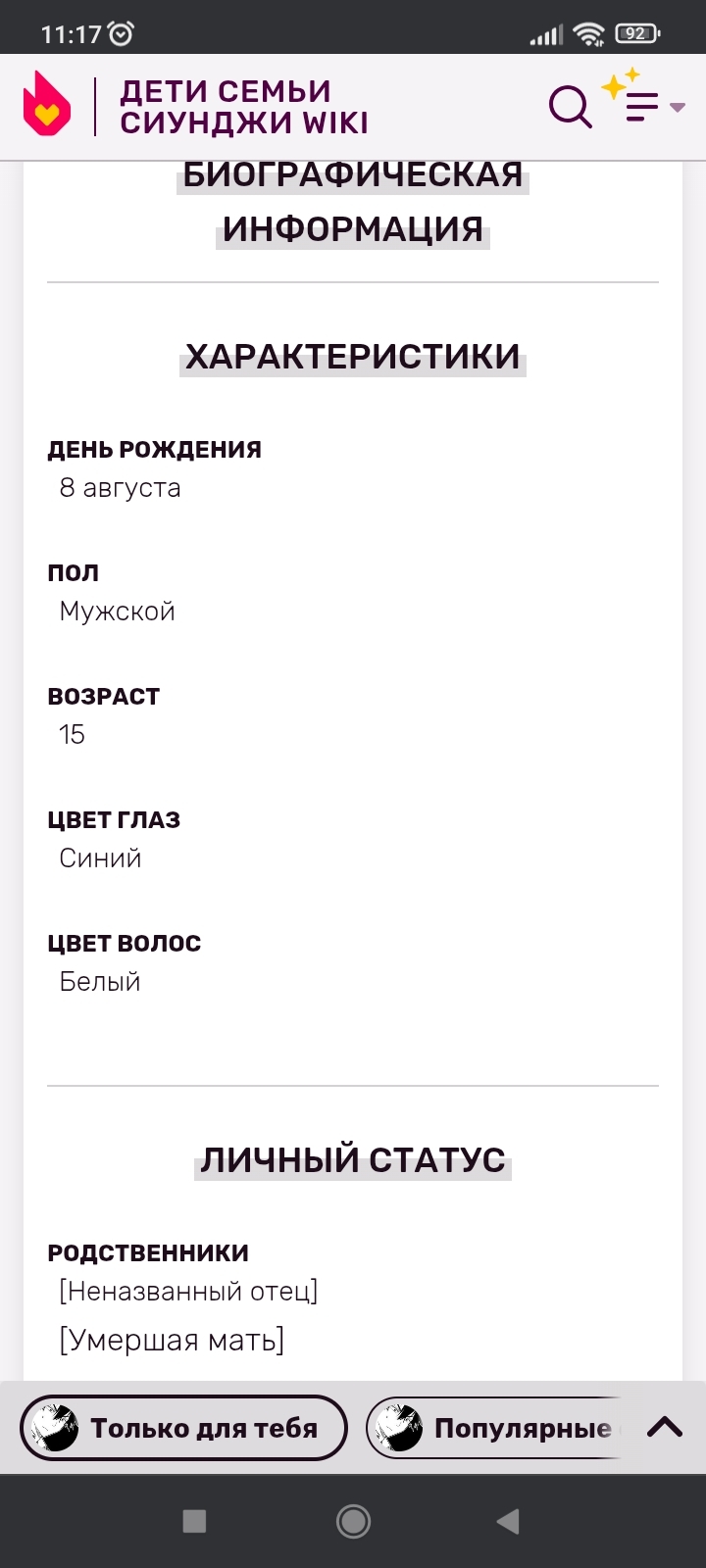Open the ДЕТИ СЕМЬИ СИУНДЖИ WIKI title link
The image size is (706, 1568).
point(243,107)
